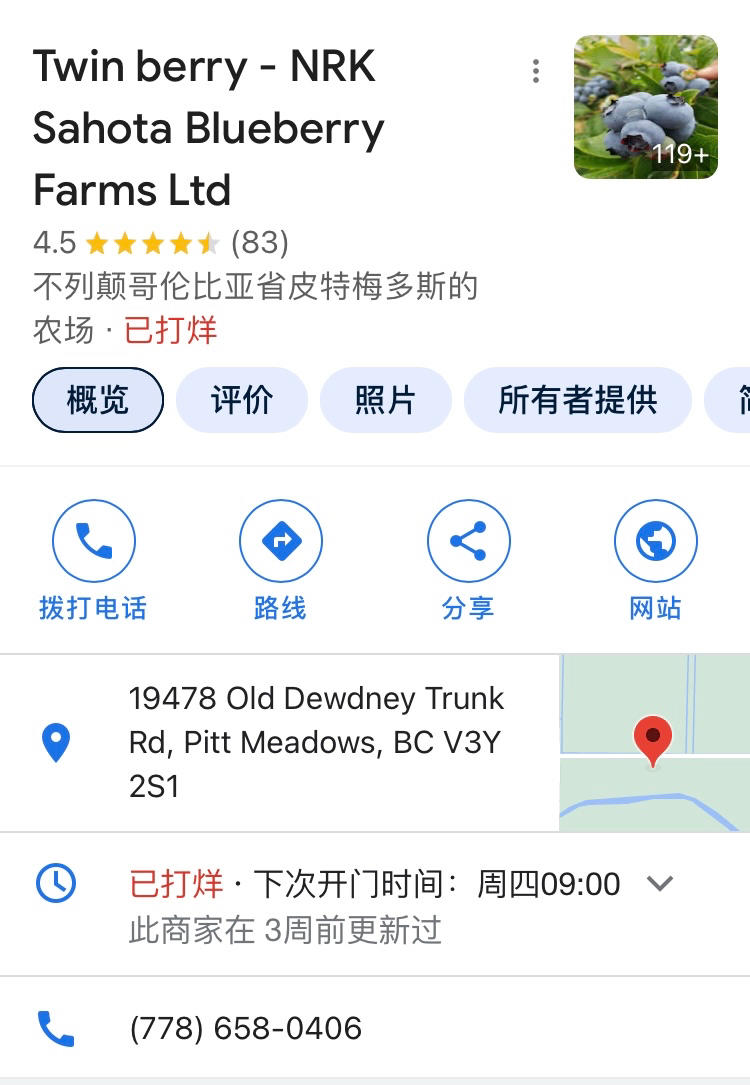Get directions with 路线 button
The width and height of the screenshot is (750, 1085).
(x=280, y=541)
